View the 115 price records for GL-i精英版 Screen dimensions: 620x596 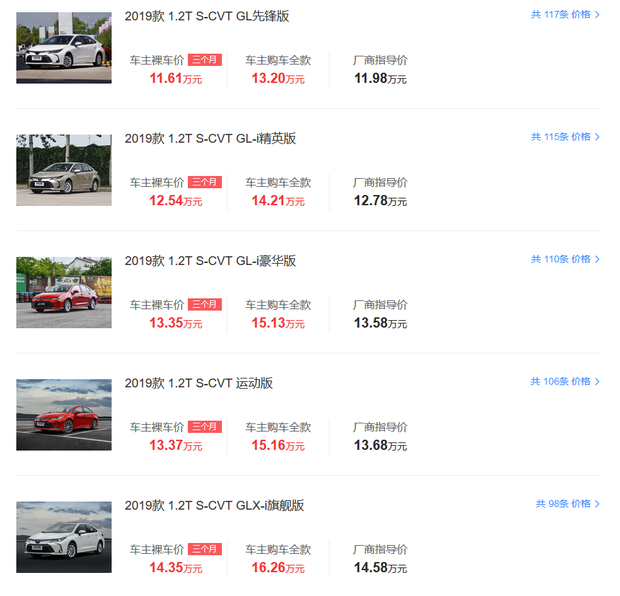(566, 137)
